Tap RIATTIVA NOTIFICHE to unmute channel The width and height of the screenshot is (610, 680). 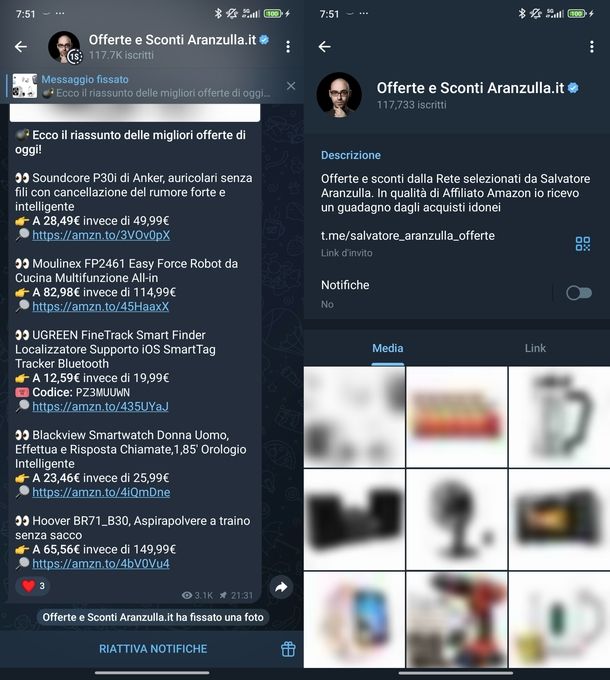click(x=153, y=649)
